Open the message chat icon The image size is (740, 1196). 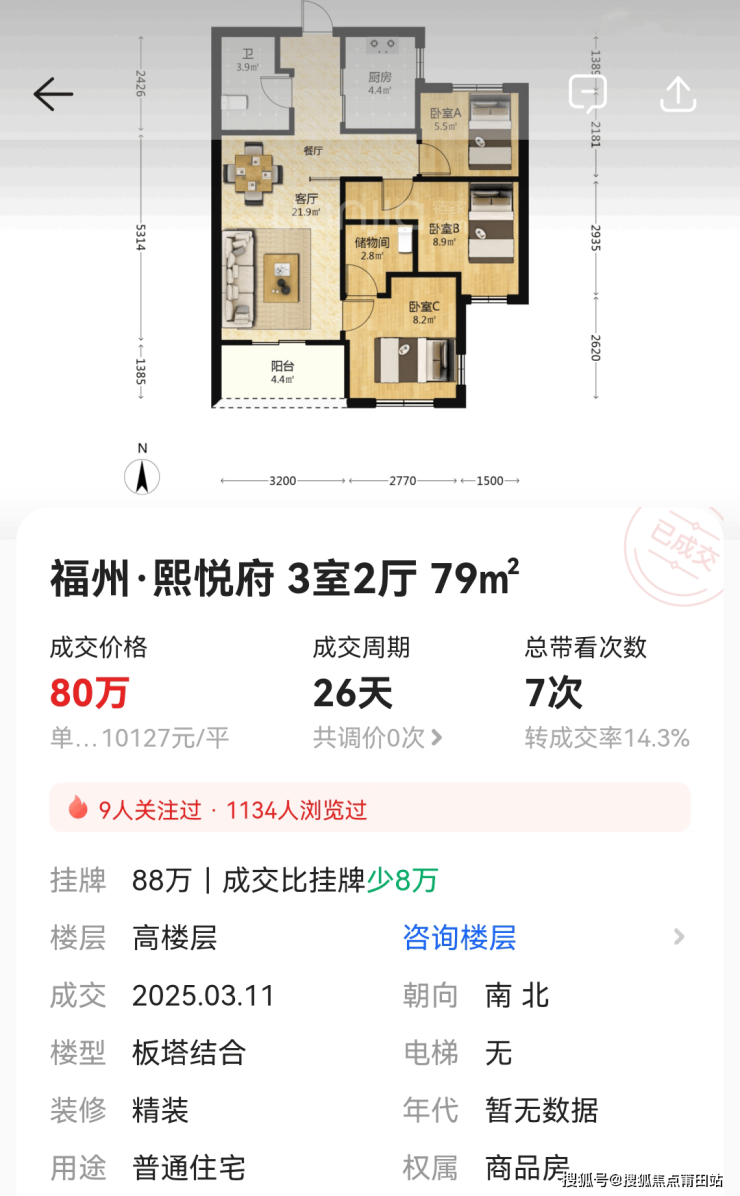point(587,94)
